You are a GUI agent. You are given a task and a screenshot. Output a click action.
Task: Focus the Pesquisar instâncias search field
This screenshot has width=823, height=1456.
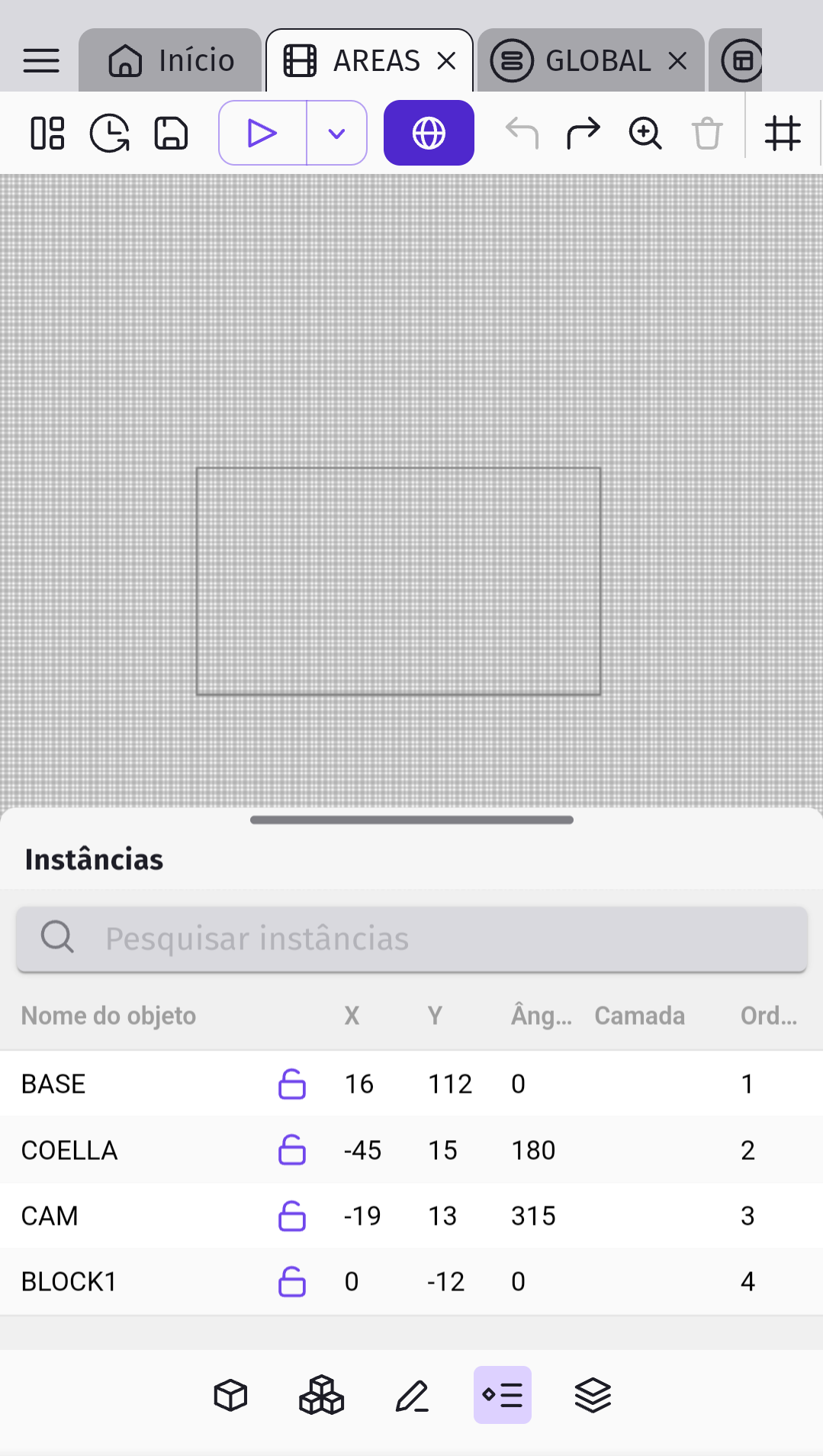tap(412, 939)
